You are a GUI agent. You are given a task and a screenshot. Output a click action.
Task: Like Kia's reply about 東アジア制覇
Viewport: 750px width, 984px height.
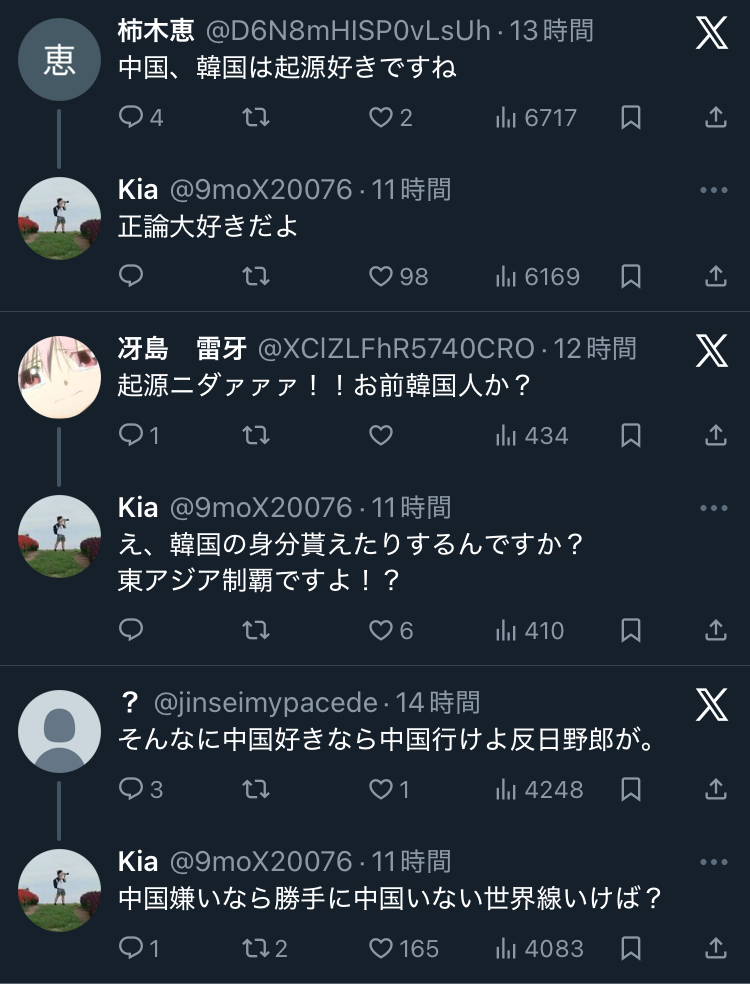(381, 630)
